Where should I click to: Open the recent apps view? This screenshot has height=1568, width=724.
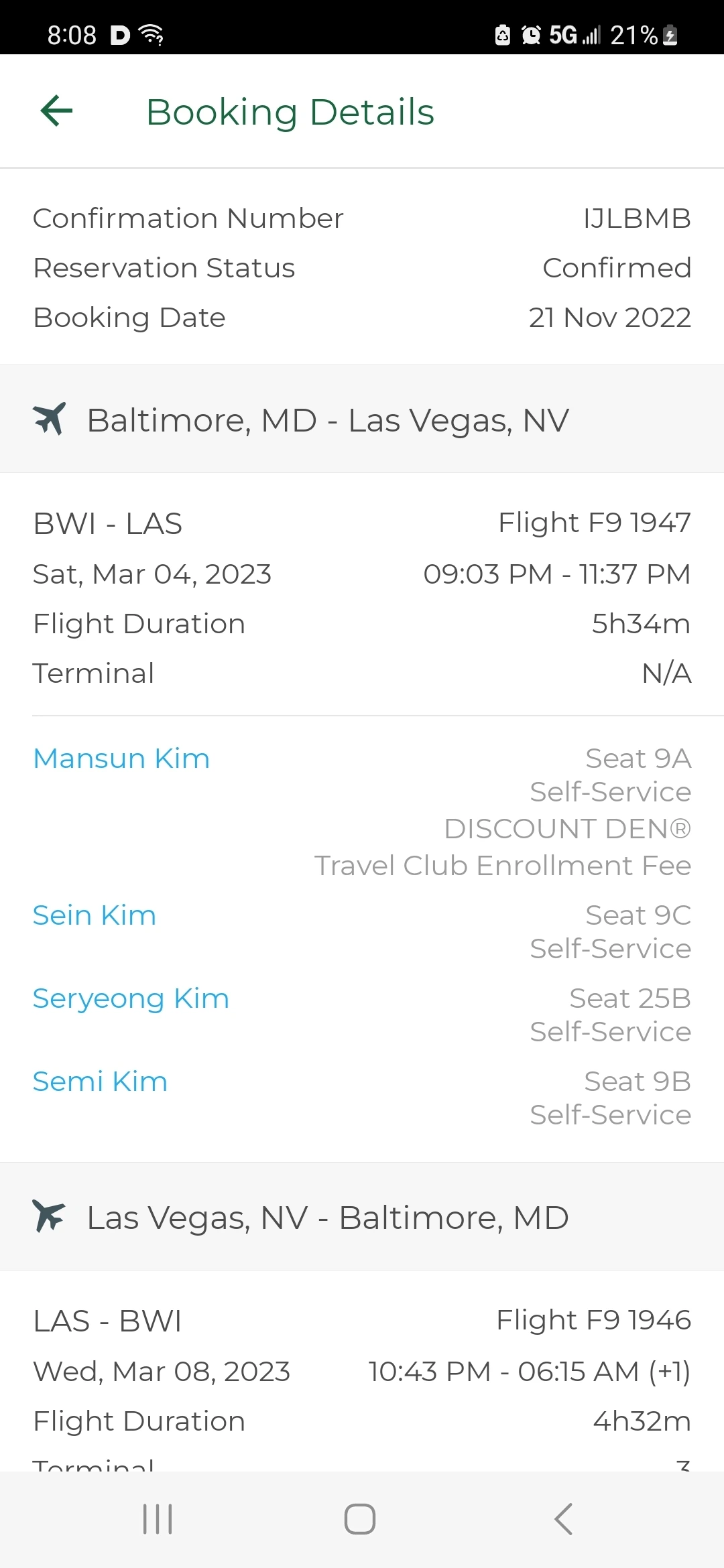click(x=158, y=1519)
